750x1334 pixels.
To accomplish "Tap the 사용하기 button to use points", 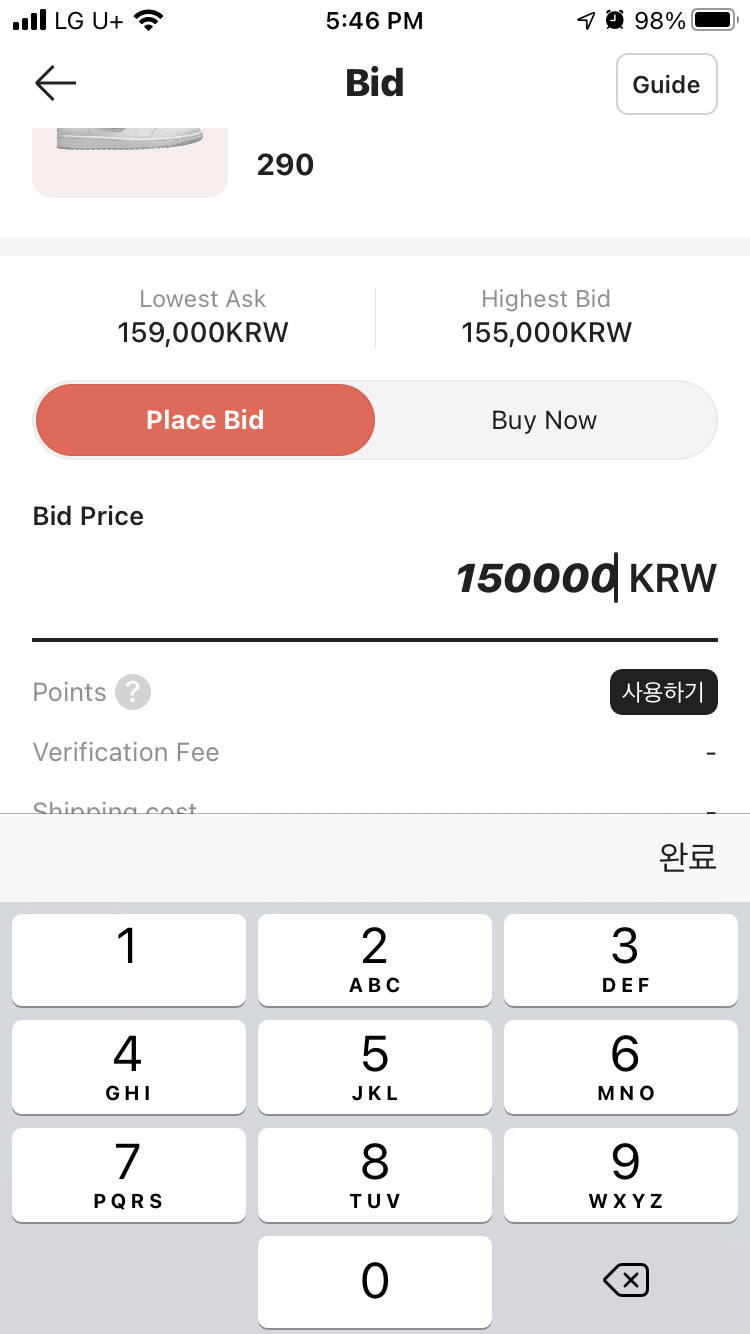I will coord(663,692).
